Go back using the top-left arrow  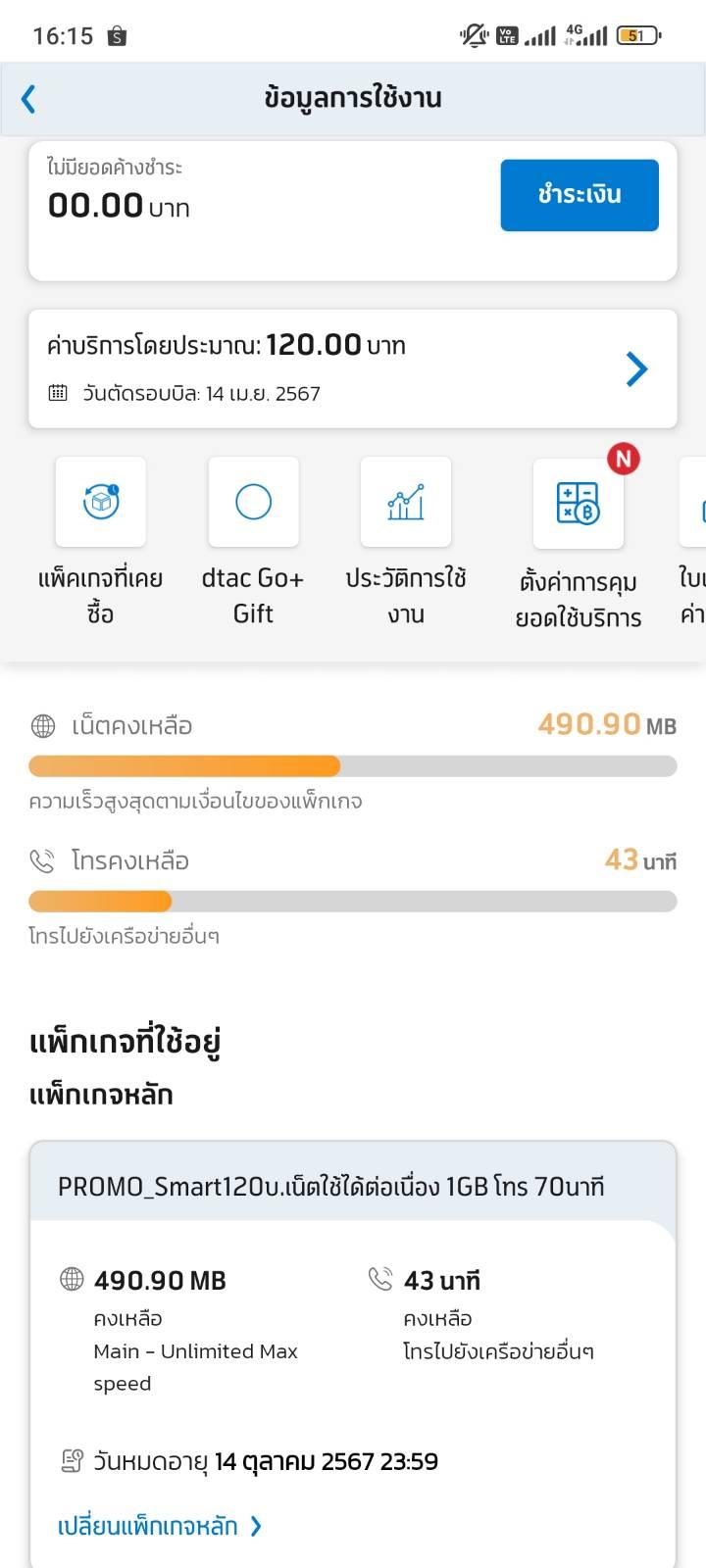[28, 98]
